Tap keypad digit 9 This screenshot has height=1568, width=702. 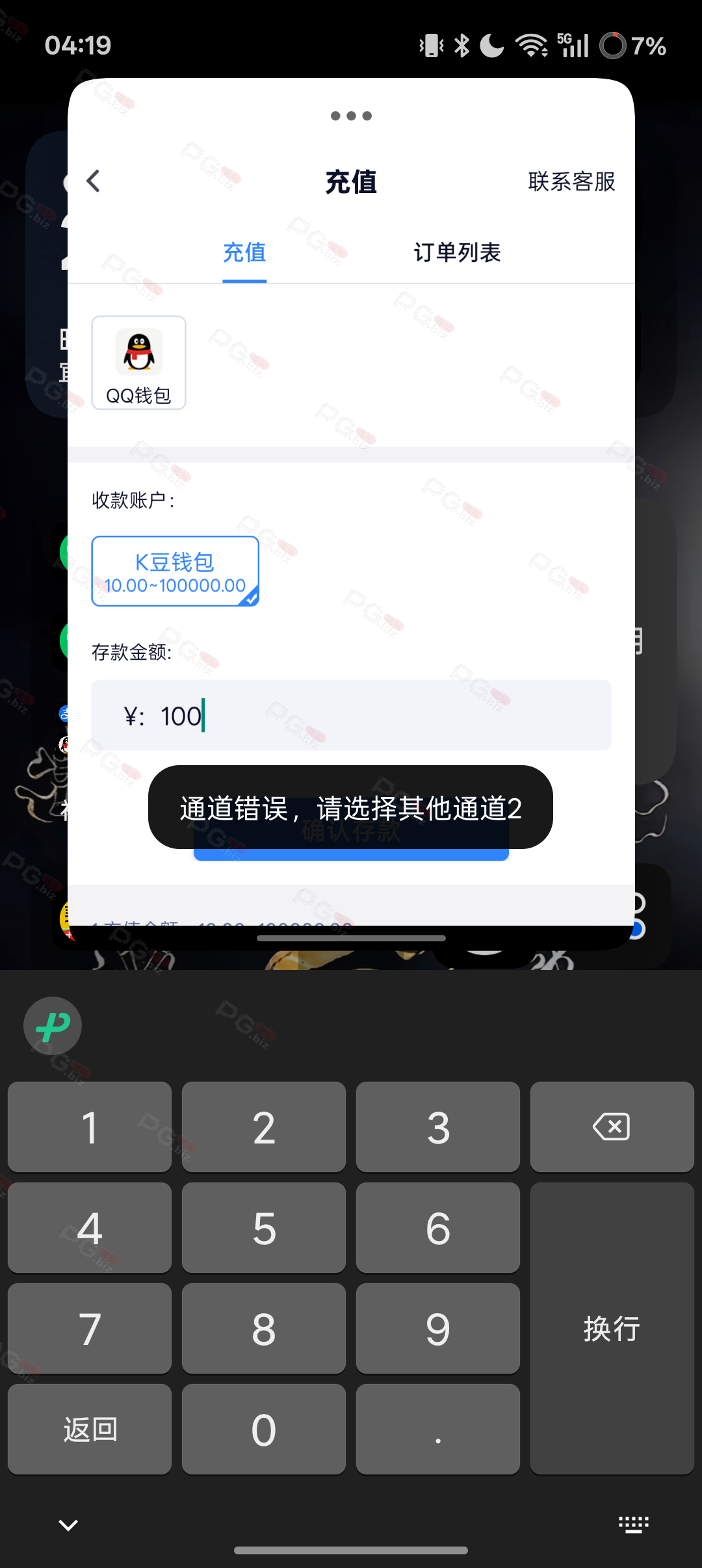[437, 1329]
